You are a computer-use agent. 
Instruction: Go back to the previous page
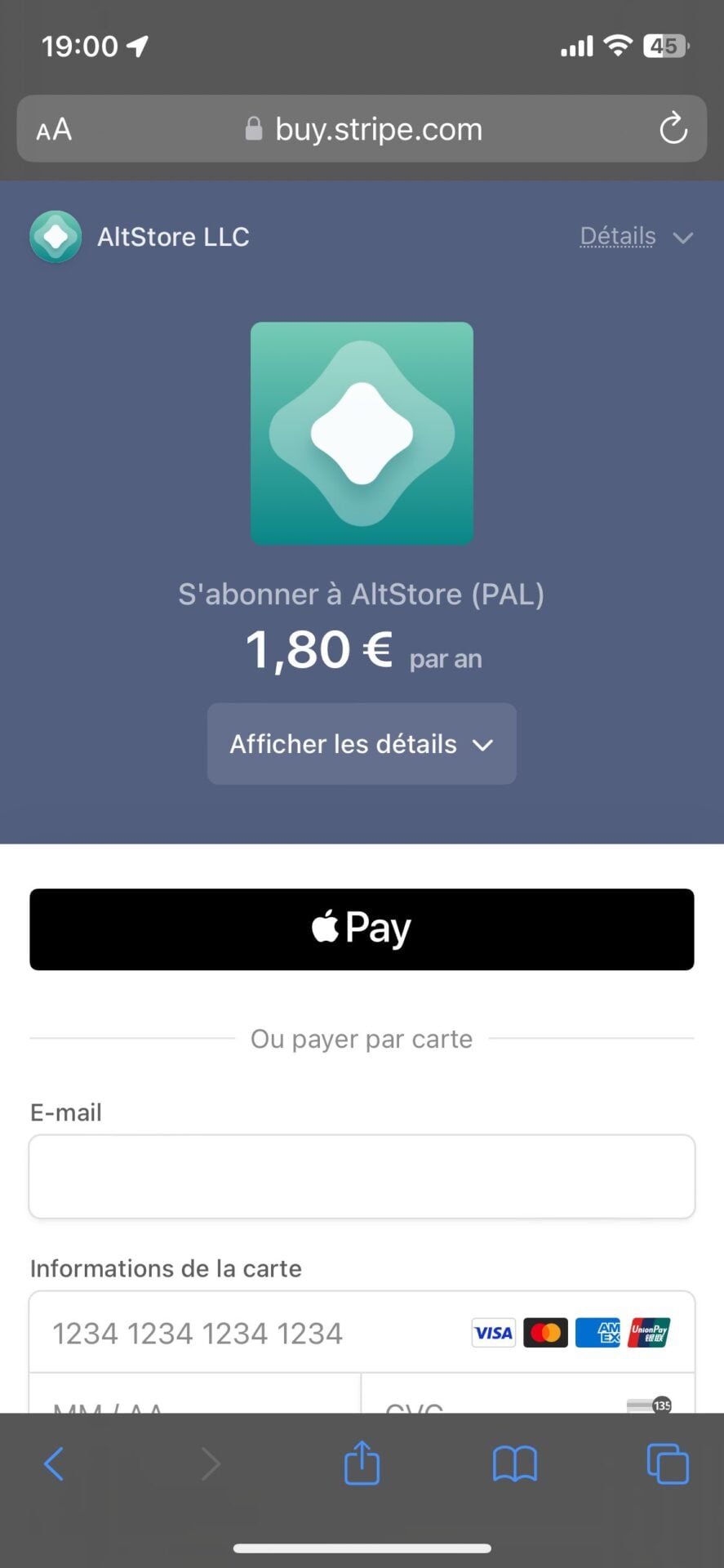pyautogui.click(x=54, y=1463)
